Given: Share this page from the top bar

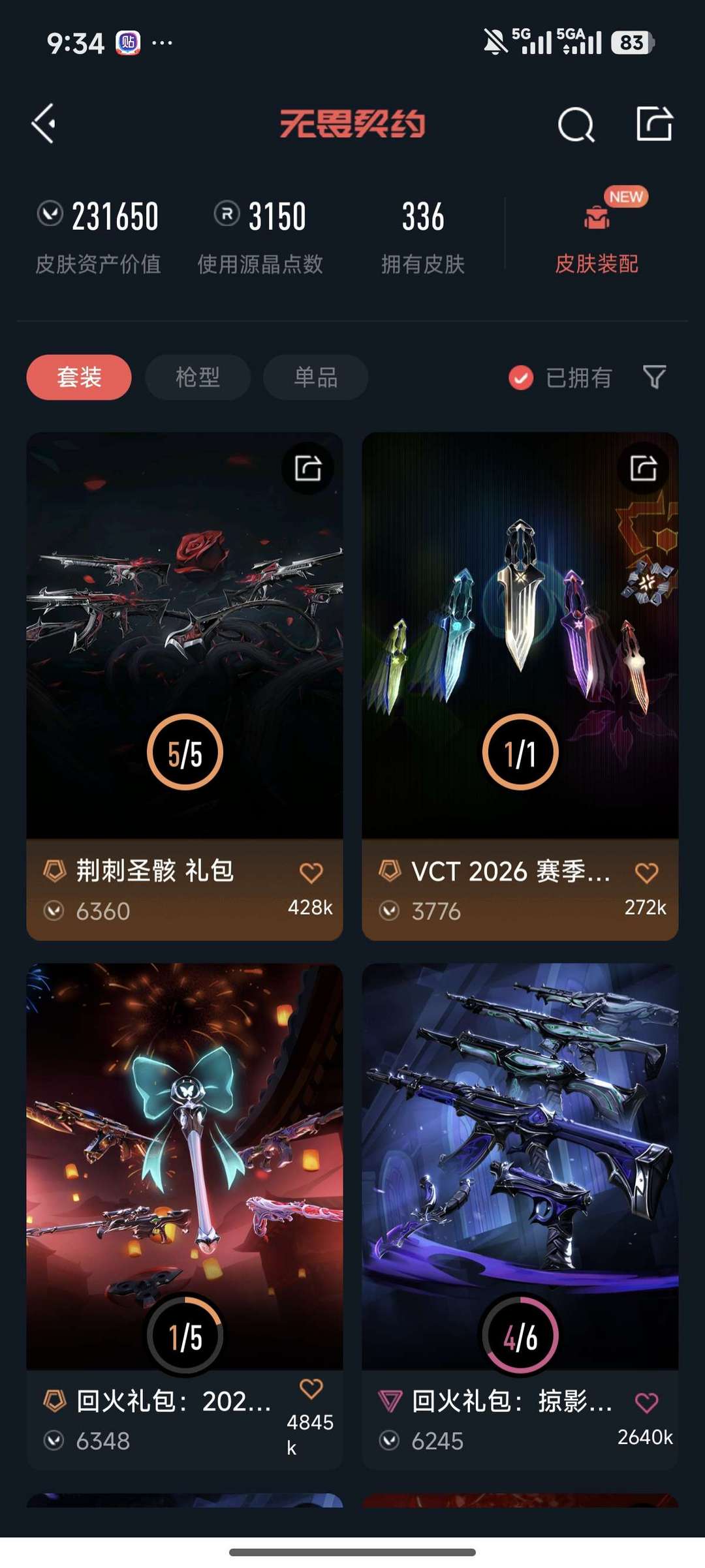Looking at the screenshot, I should pyautogui.click(x=654, y=123).
